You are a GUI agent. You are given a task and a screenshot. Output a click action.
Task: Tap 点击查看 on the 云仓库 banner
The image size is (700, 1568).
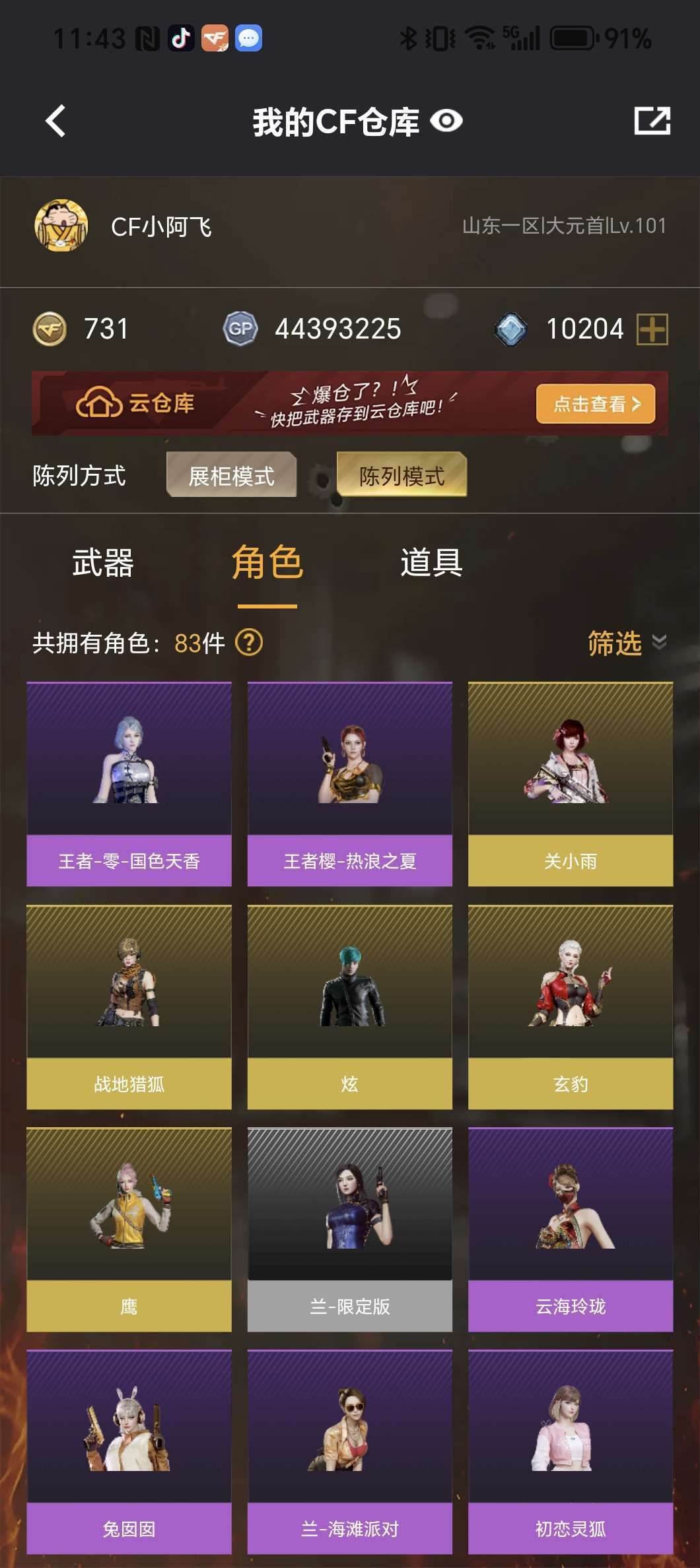point(596,404)
